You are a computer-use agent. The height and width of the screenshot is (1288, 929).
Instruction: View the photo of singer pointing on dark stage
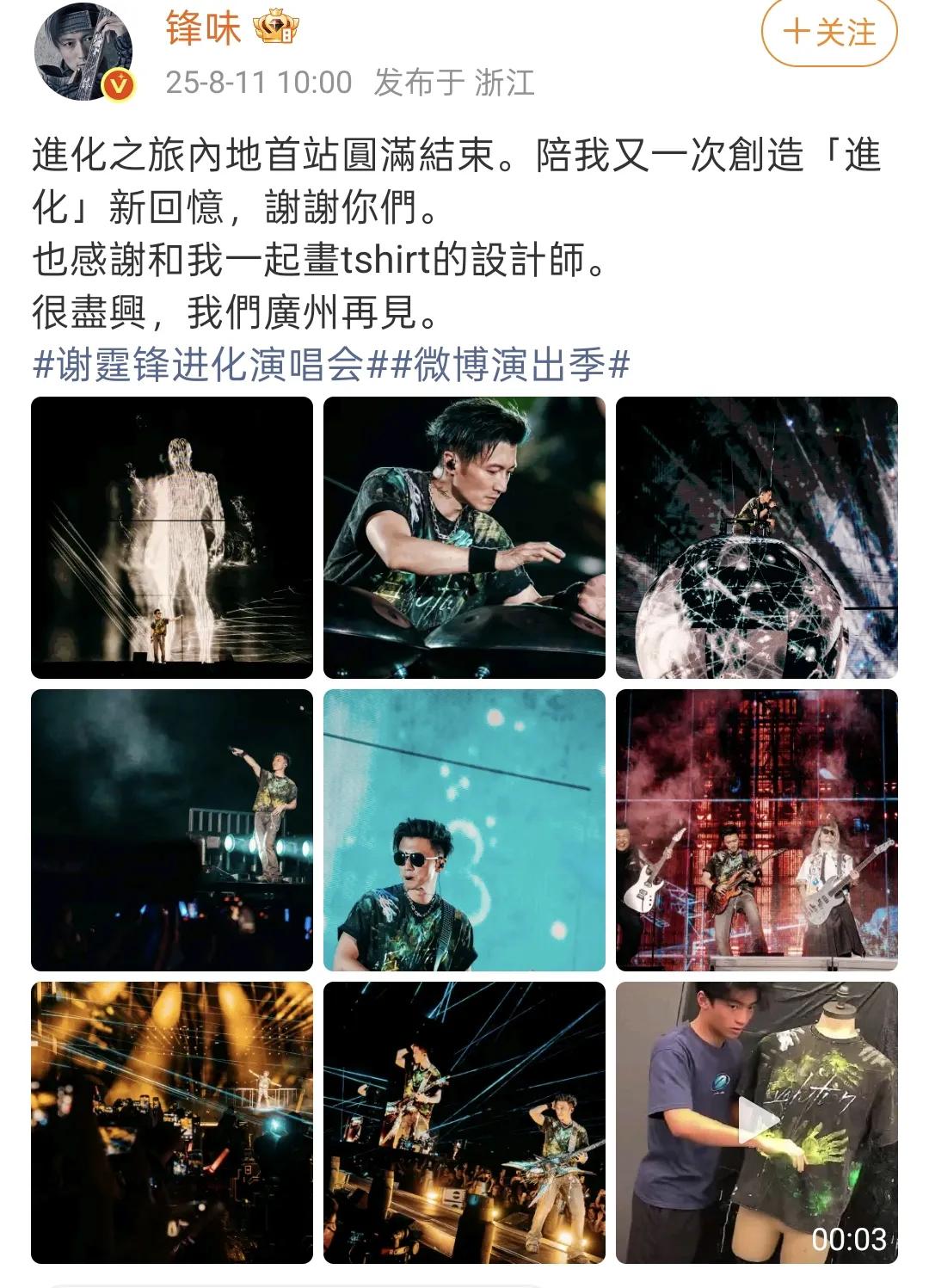172,830
